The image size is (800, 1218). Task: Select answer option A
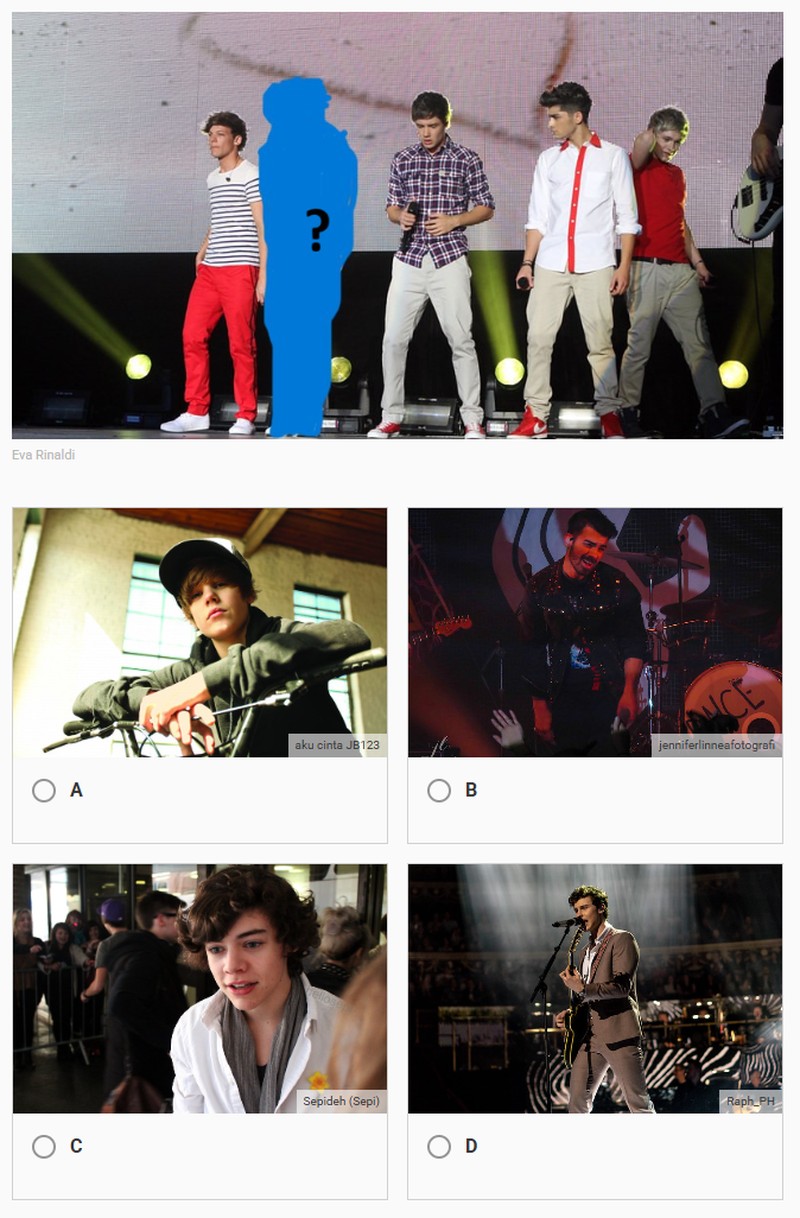coord(44,791)
